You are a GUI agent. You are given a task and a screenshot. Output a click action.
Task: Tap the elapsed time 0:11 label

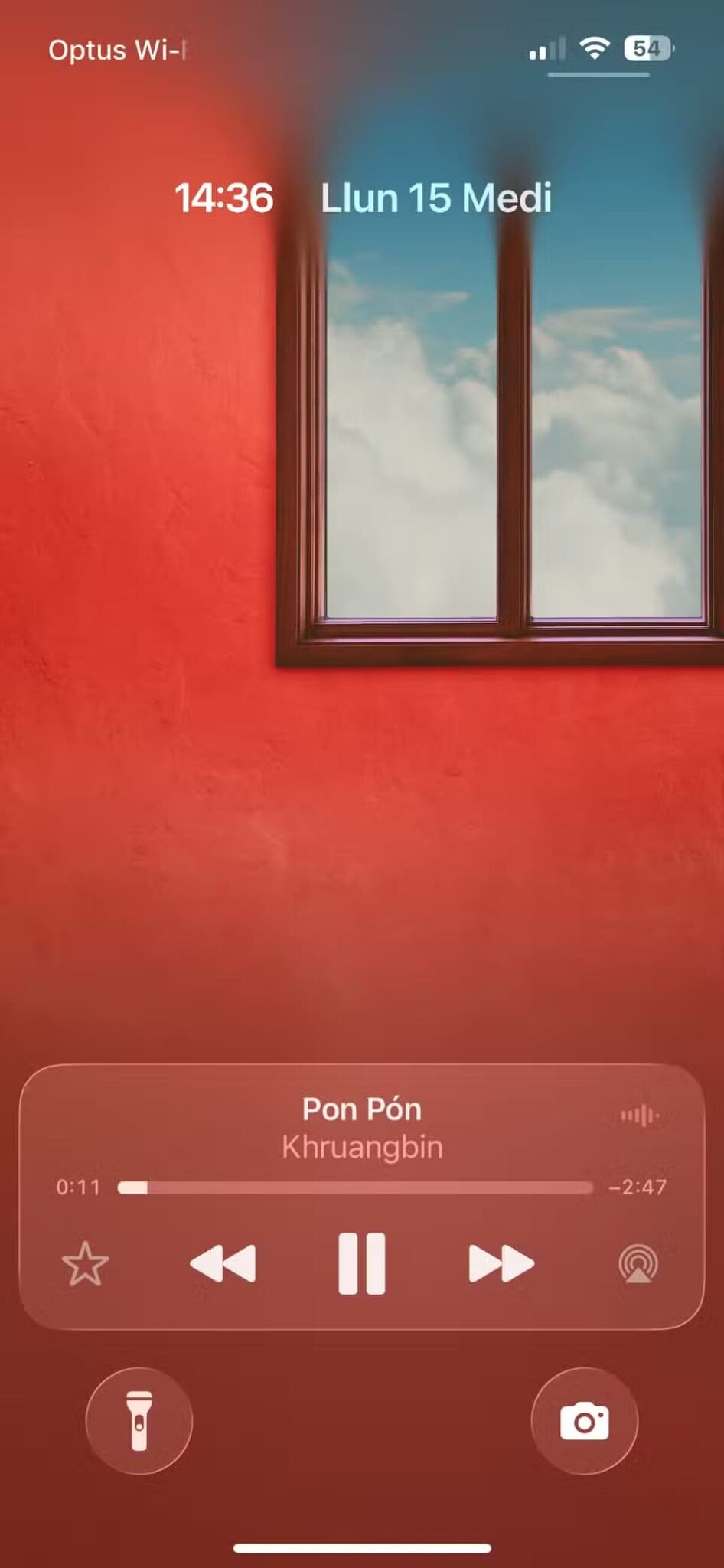pos(79,1187)
